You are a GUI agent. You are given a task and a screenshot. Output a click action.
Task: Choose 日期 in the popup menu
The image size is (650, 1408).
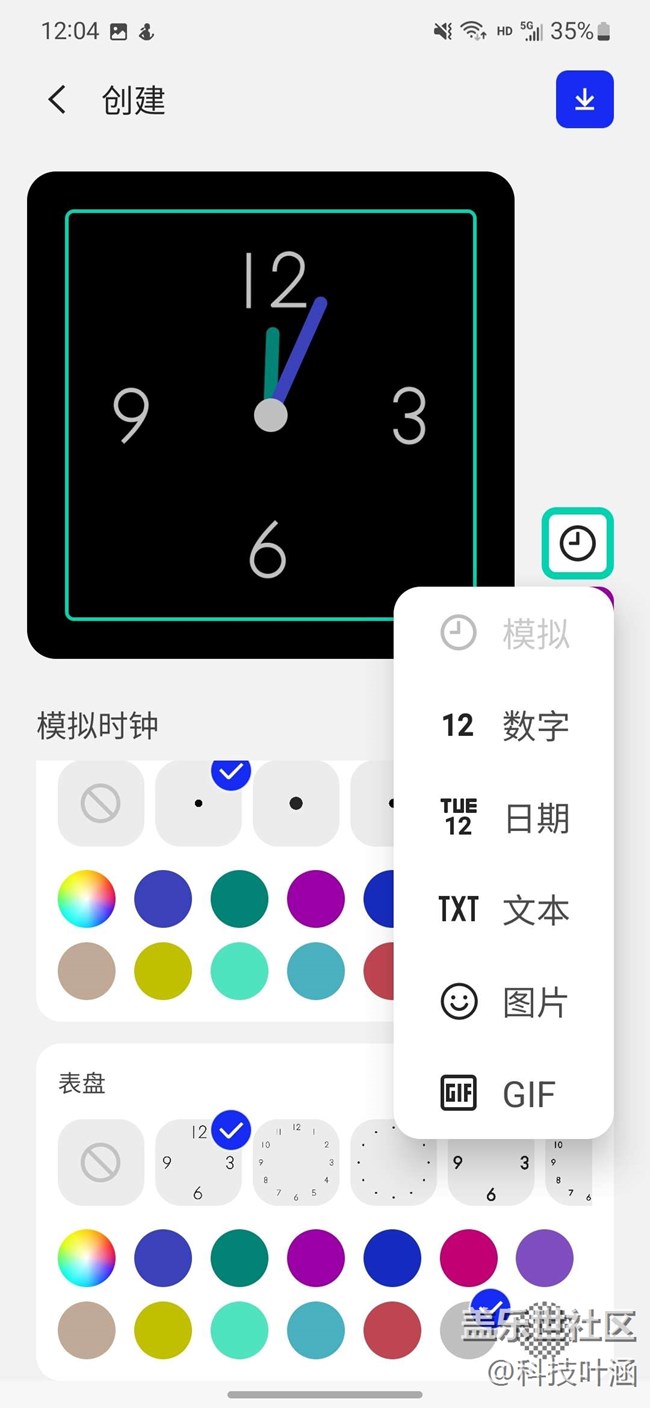504,818
